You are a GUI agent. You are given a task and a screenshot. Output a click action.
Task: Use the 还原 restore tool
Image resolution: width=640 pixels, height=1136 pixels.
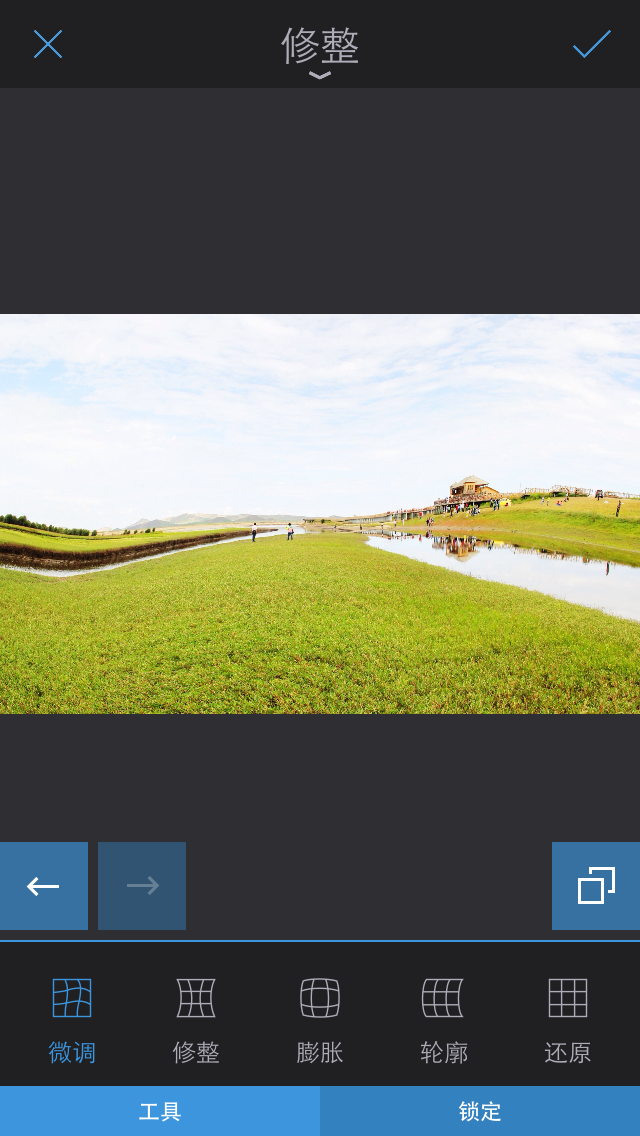tap(568, 1018)
